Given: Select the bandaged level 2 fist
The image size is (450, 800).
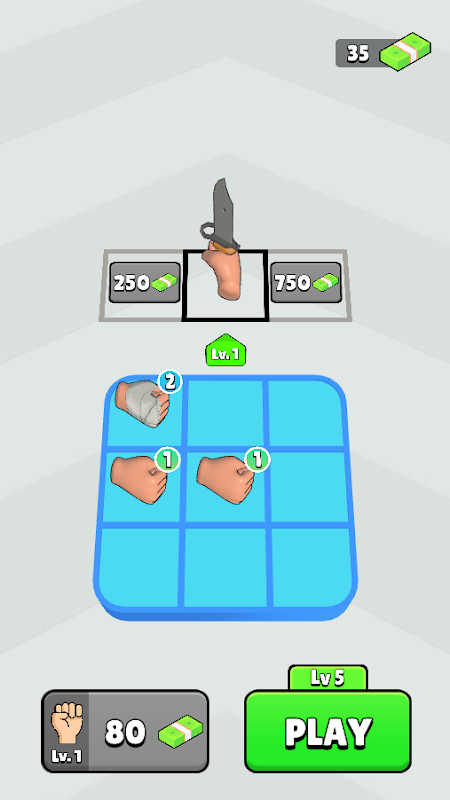Looking at the screenshot, I should pyautogui.click(x=143, y=402).
